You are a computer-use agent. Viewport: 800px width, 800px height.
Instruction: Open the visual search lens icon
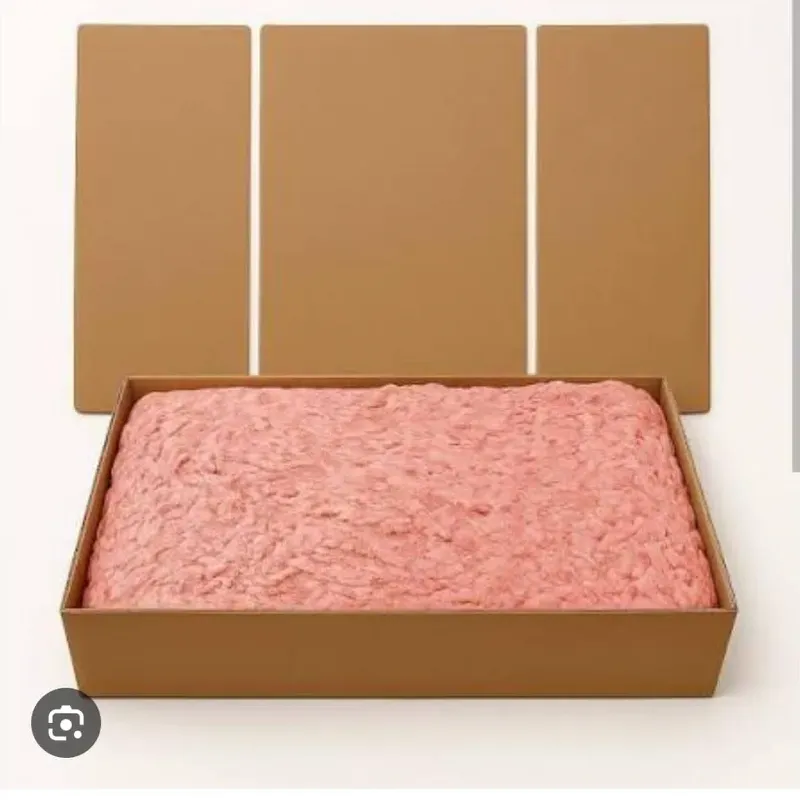(x=66, y=722)
